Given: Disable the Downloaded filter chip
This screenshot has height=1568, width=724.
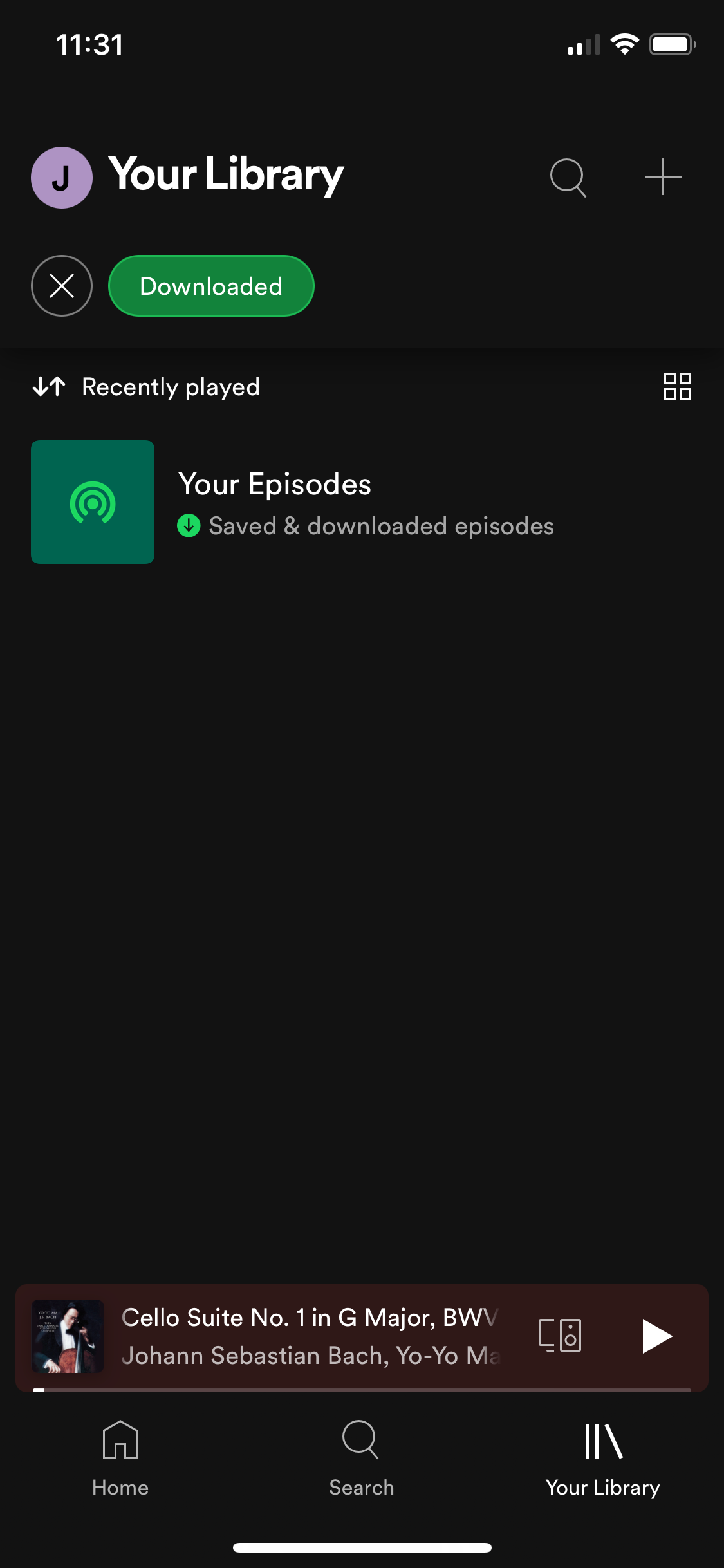Looking at the screenshot, I should [210, 286].
